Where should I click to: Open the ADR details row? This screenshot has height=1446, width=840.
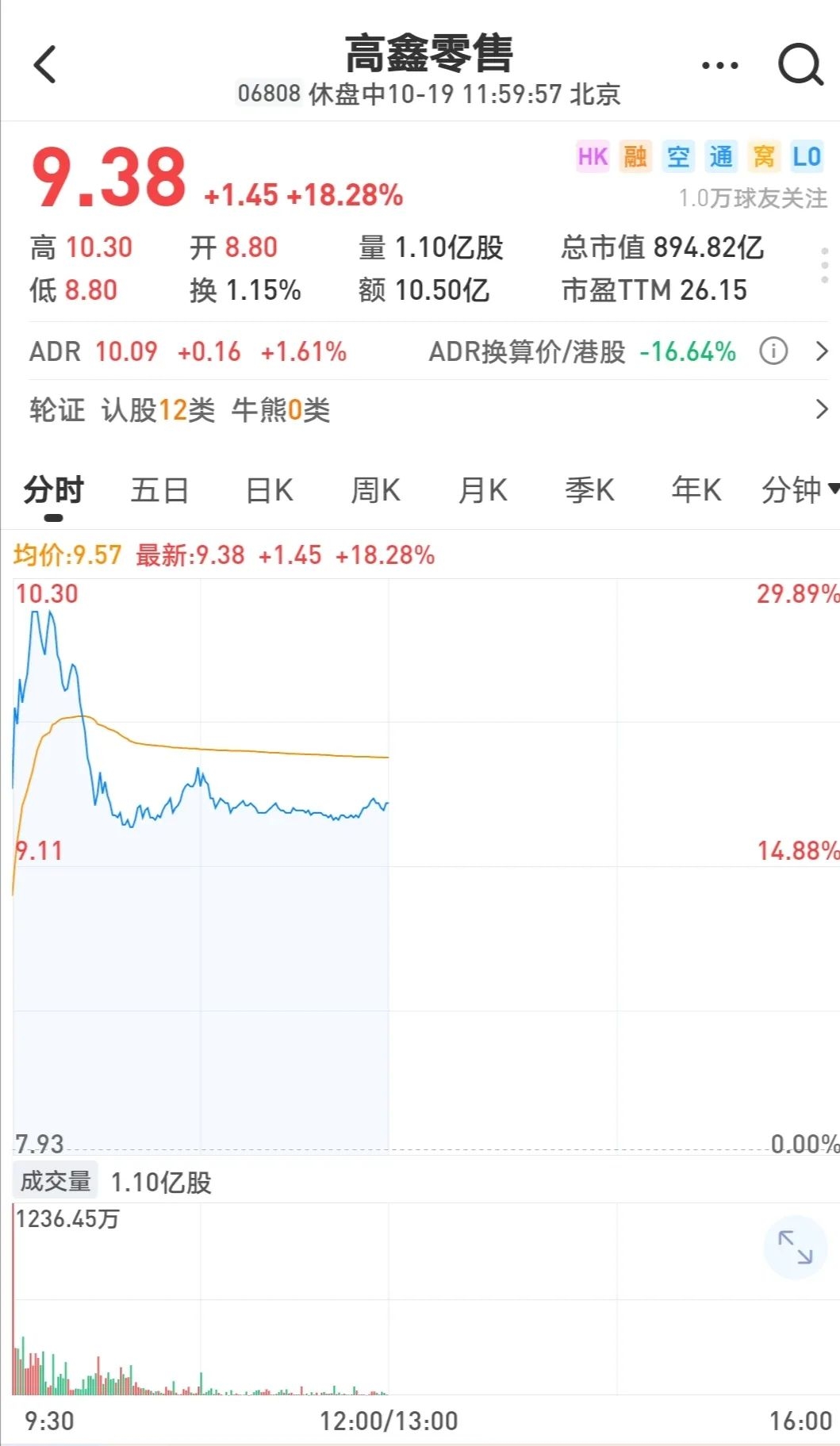pos(822,351)
